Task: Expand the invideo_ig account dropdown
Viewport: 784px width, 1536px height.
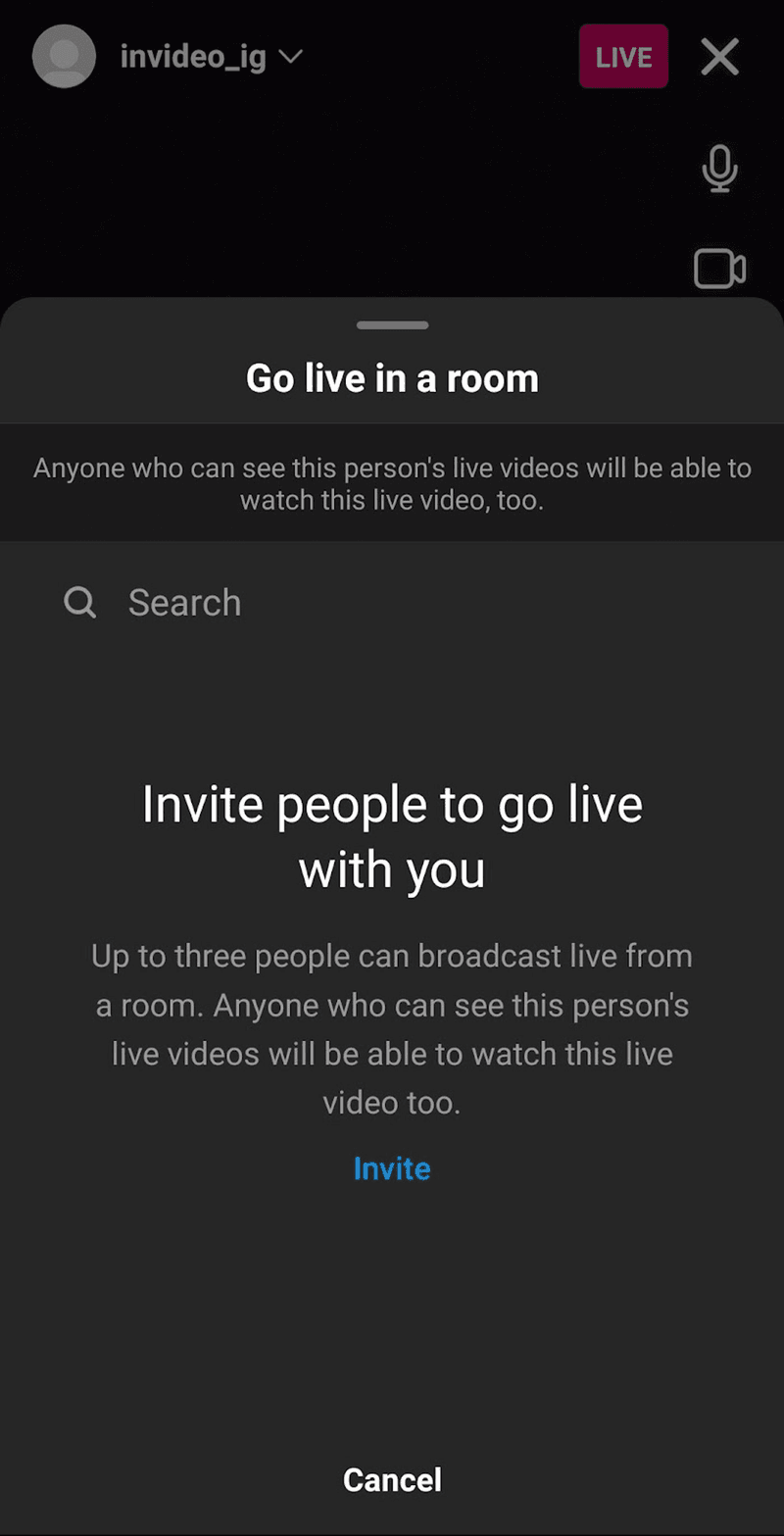Action: pos(291,57)
